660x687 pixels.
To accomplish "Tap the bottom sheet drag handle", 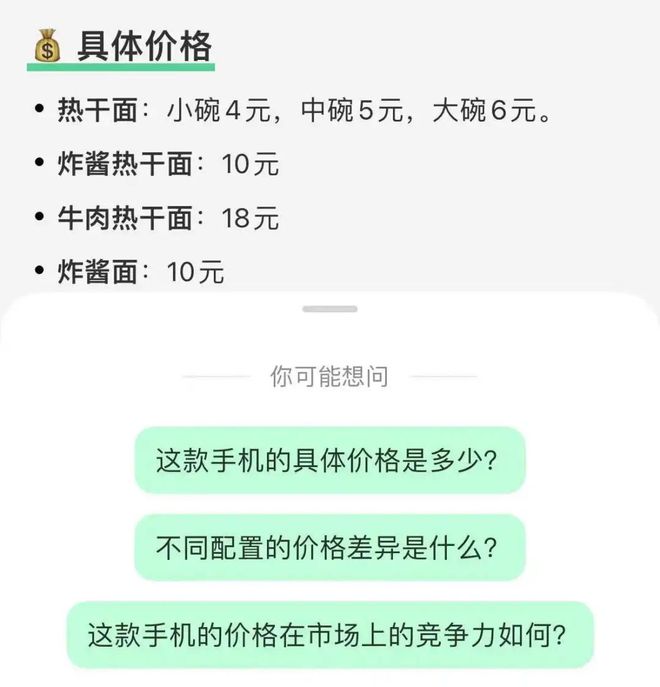I will point(329,309).
